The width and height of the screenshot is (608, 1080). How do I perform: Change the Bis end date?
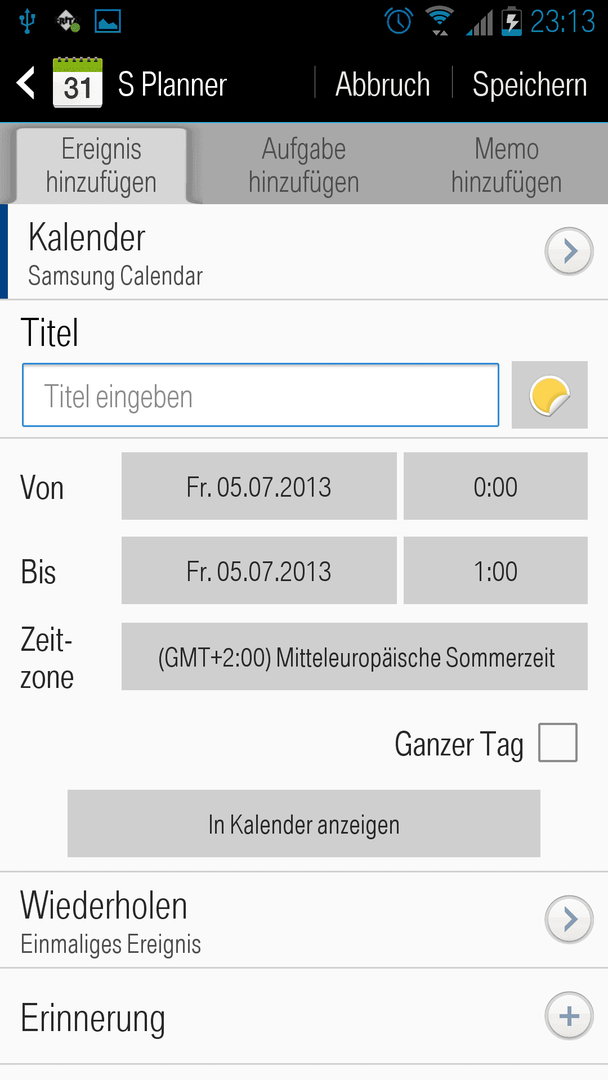tap(259, 571)
